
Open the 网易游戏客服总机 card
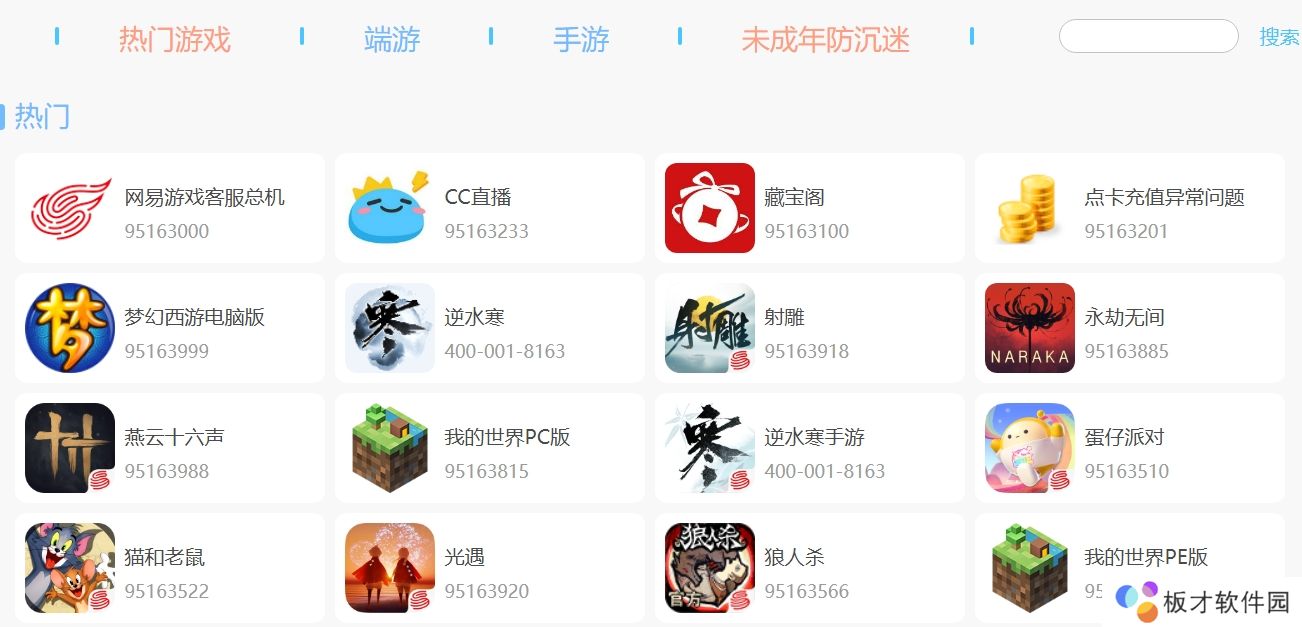pos(169,208)
